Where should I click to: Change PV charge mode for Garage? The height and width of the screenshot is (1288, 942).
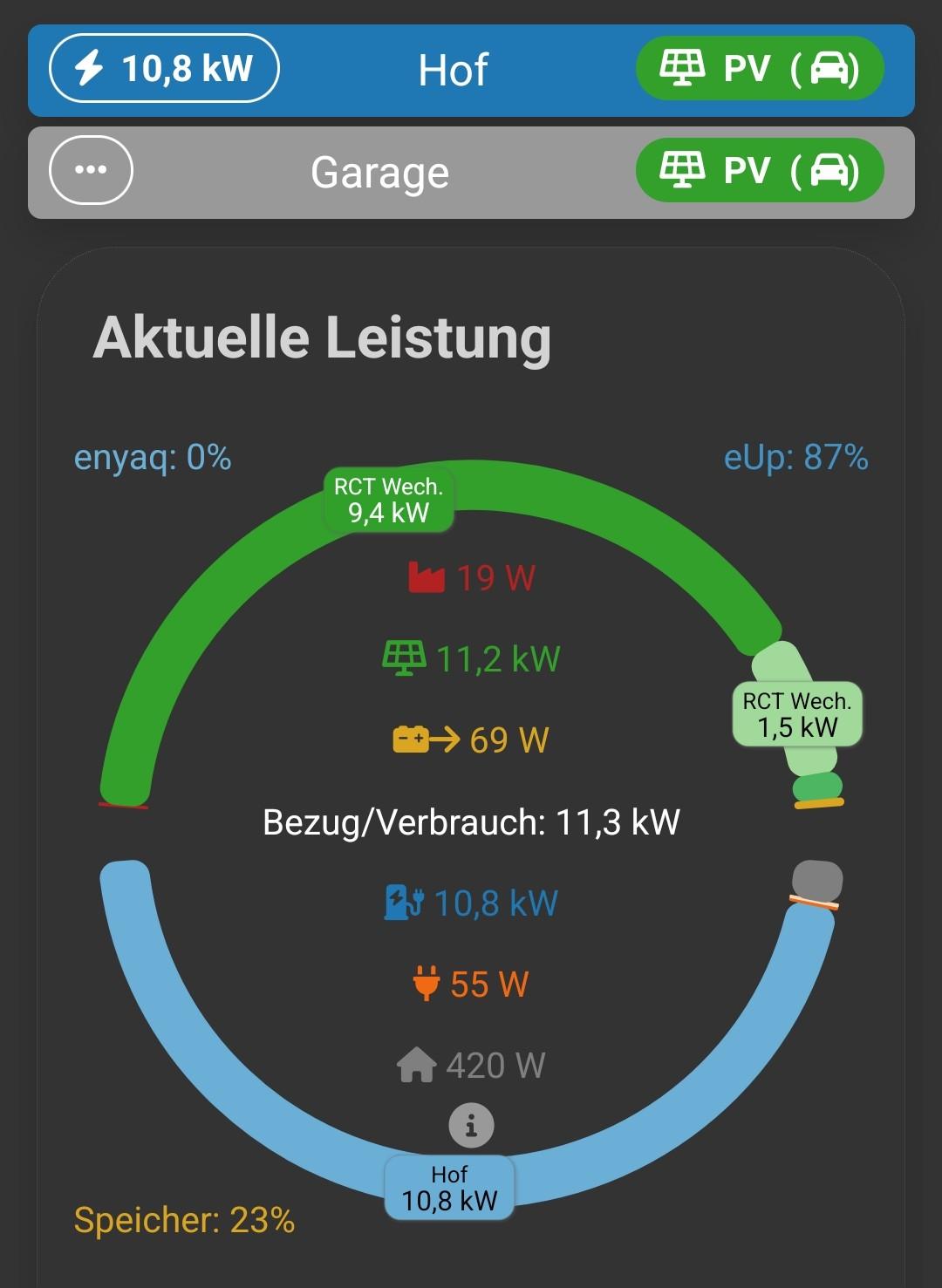coord(759,170)
